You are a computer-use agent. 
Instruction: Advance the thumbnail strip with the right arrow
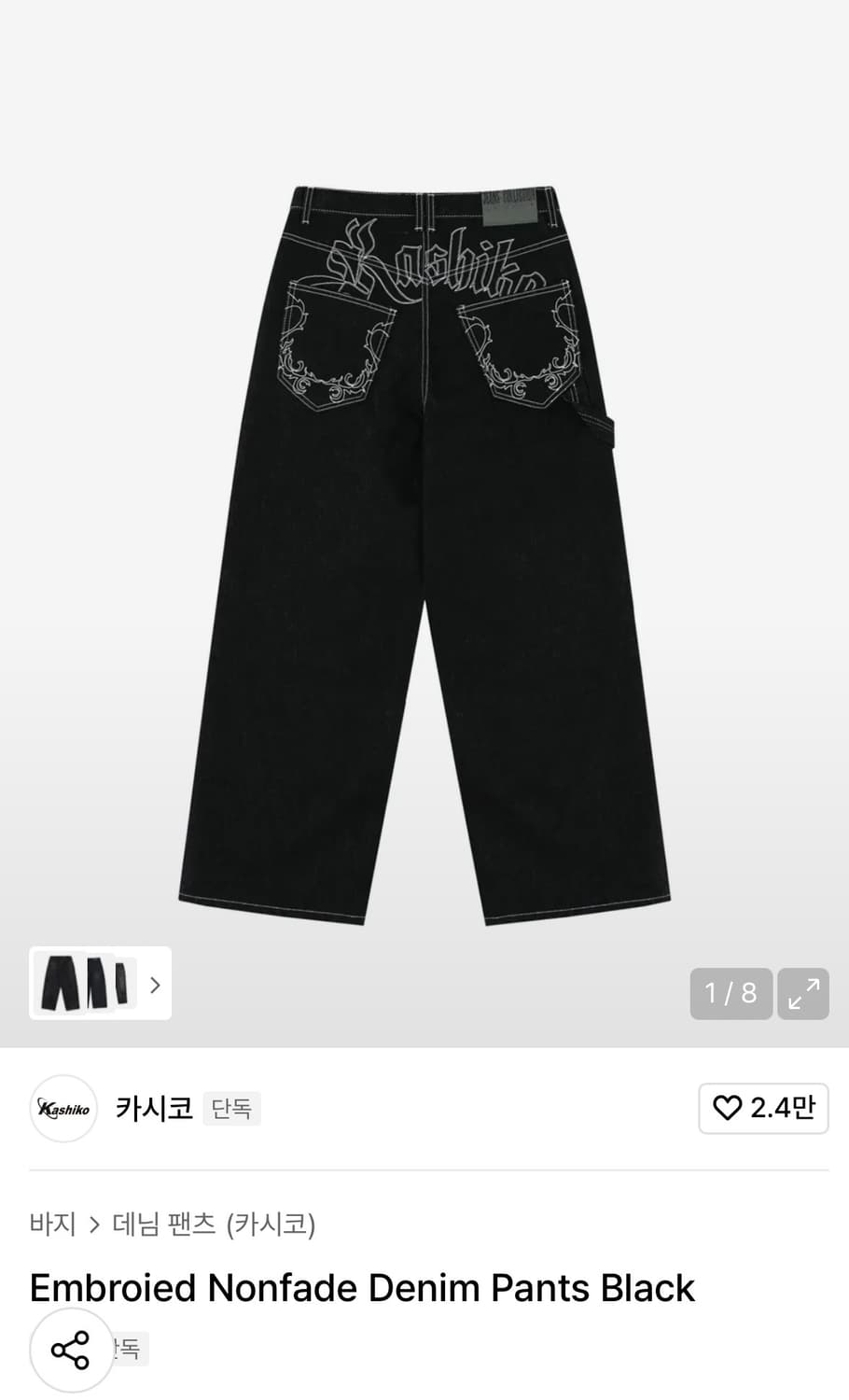tap(155, 984)
